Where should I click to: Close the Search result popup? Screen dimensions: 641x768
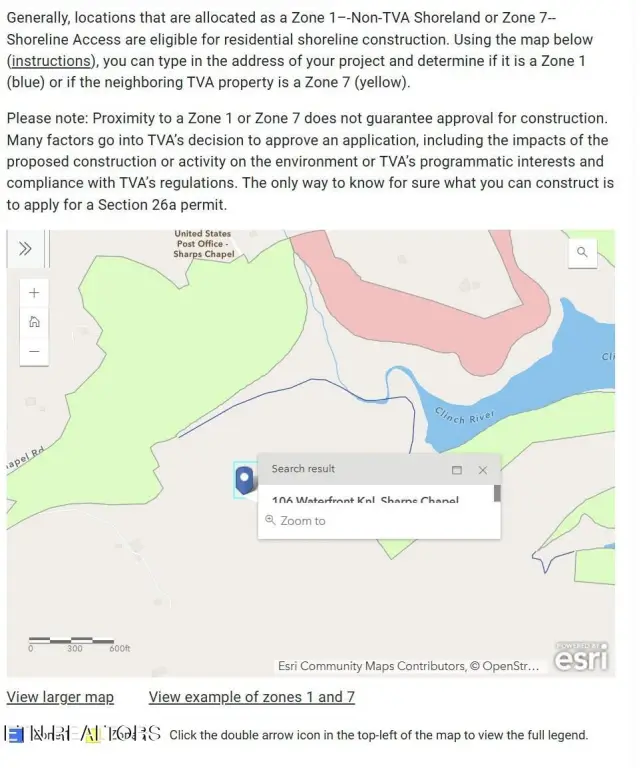[483, 470]
